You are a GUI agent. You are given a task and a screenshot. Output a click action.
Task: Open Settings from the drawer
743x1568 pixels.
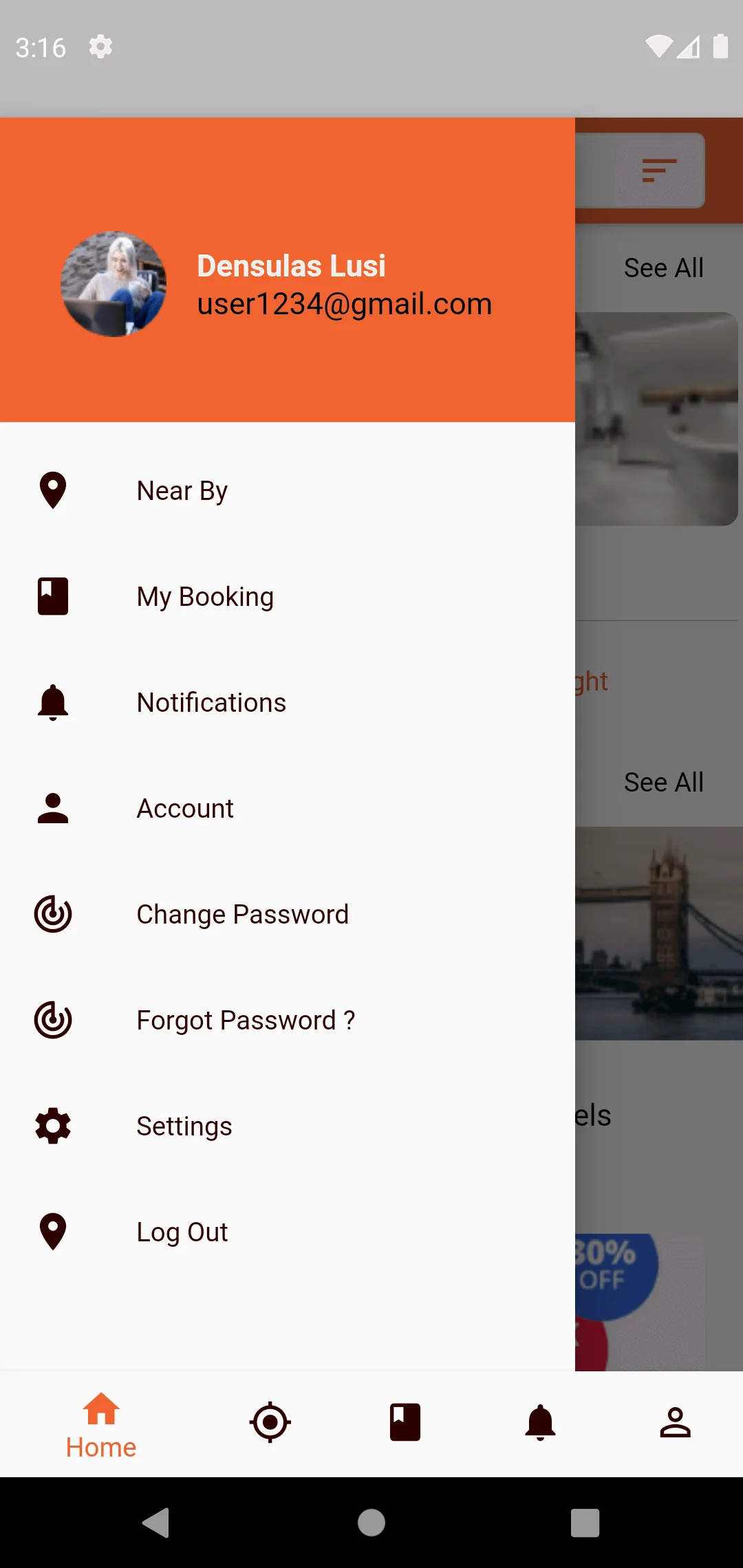[184, 1126]
